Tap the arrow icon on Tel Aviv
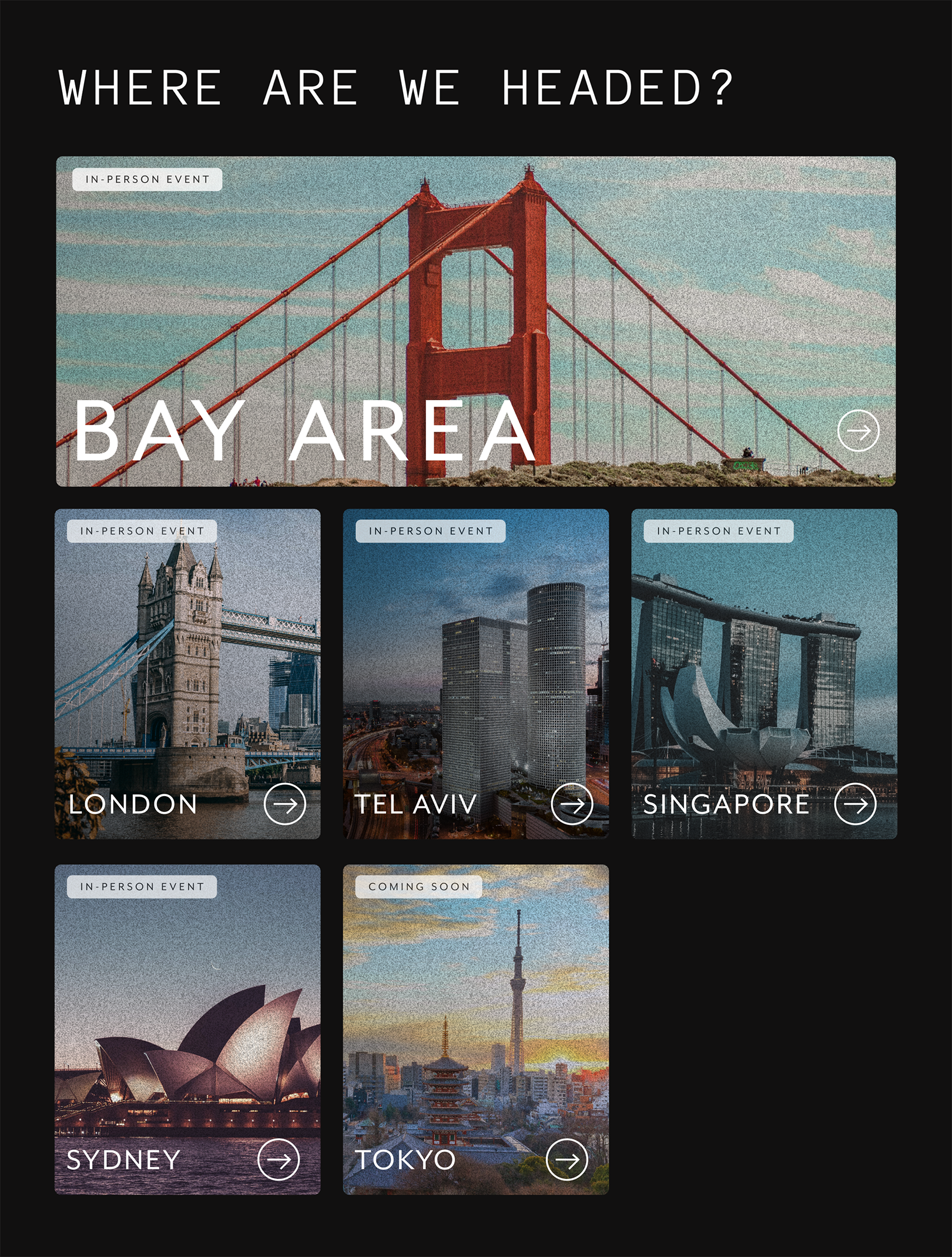This screenshot has height=1257, width=952. coord(572,804)
